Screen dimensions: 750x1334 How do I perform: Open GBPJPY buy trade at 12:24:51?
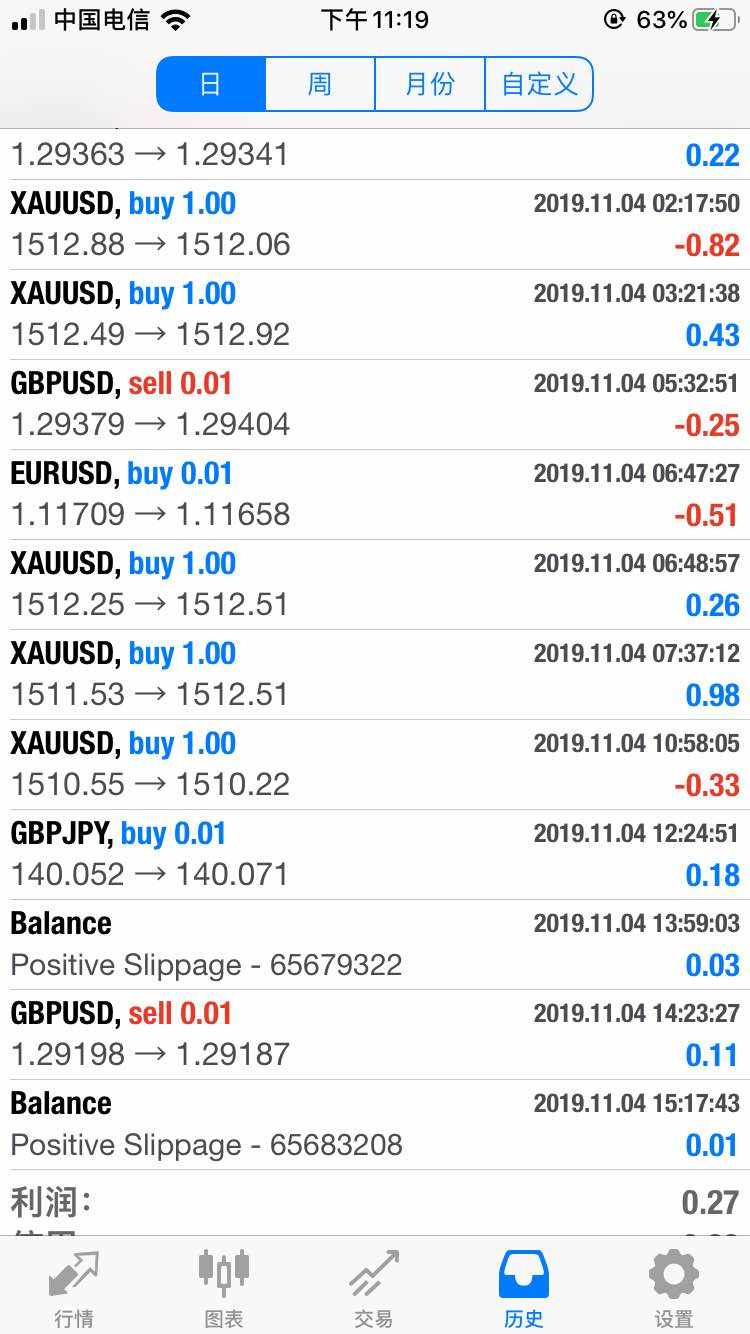pos(375,854)
